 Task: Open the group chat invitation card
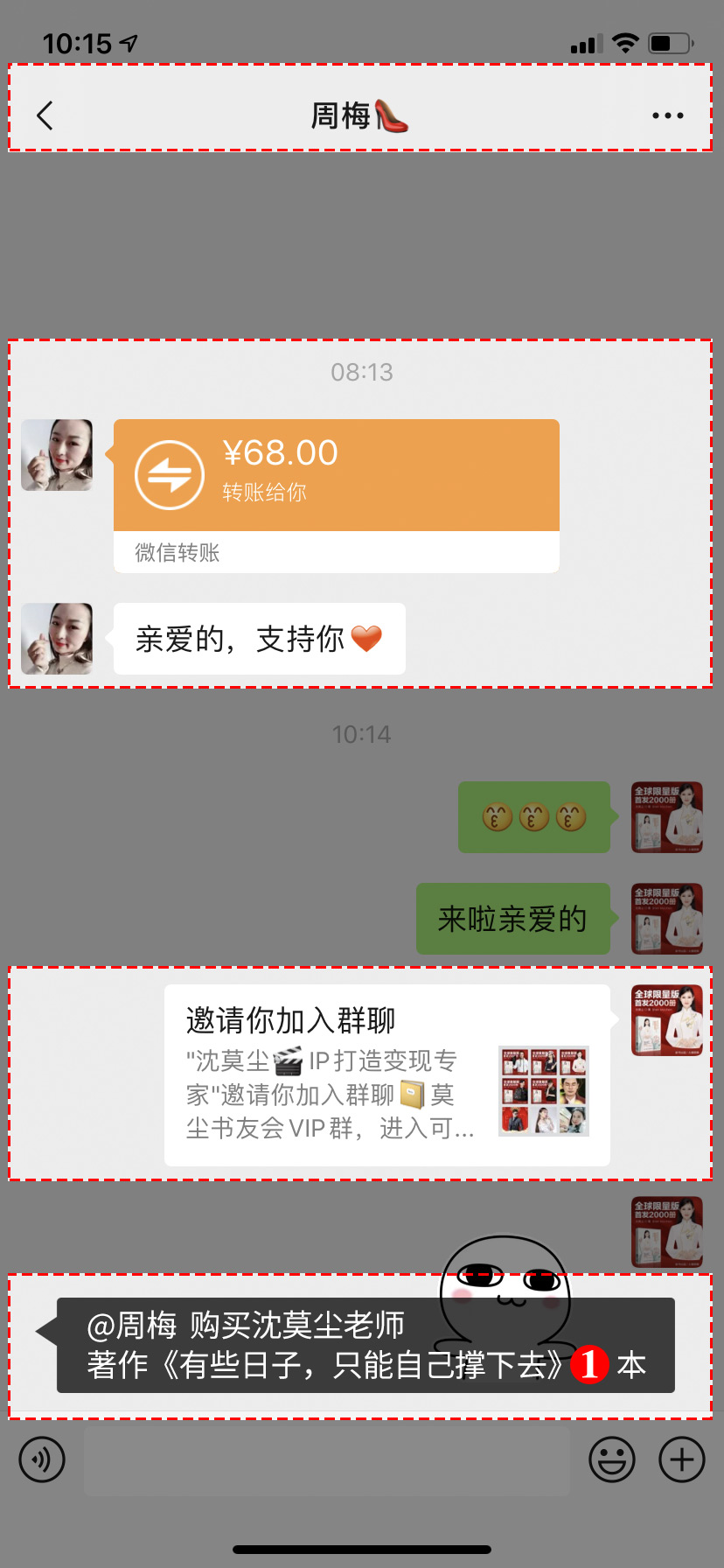386,1075
